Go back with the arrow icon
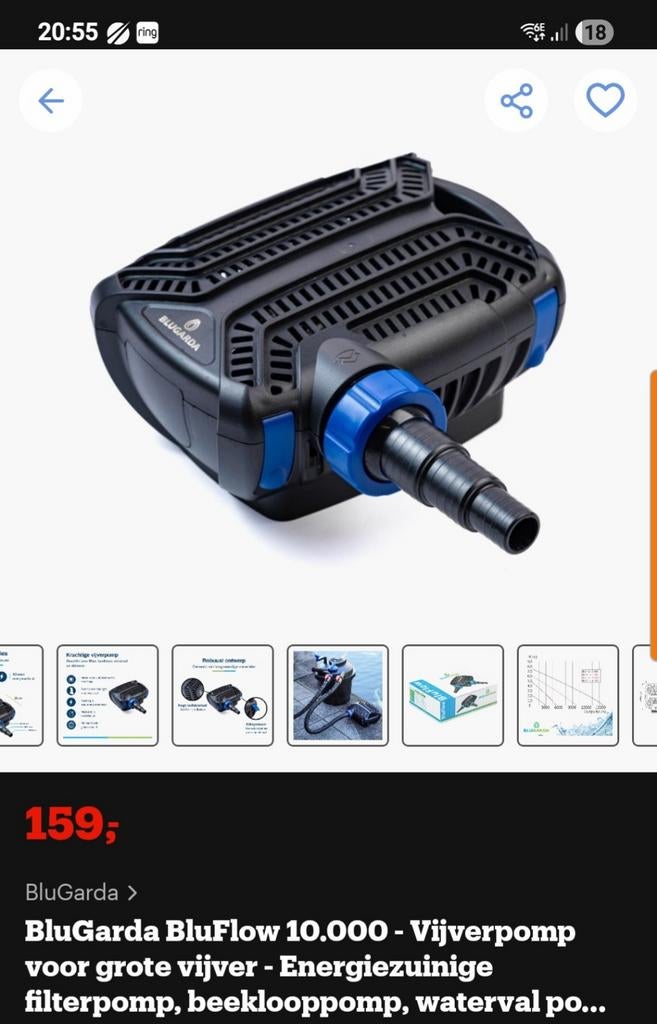The height and width of the screenshot is (1024, 657). click(50, 100)
